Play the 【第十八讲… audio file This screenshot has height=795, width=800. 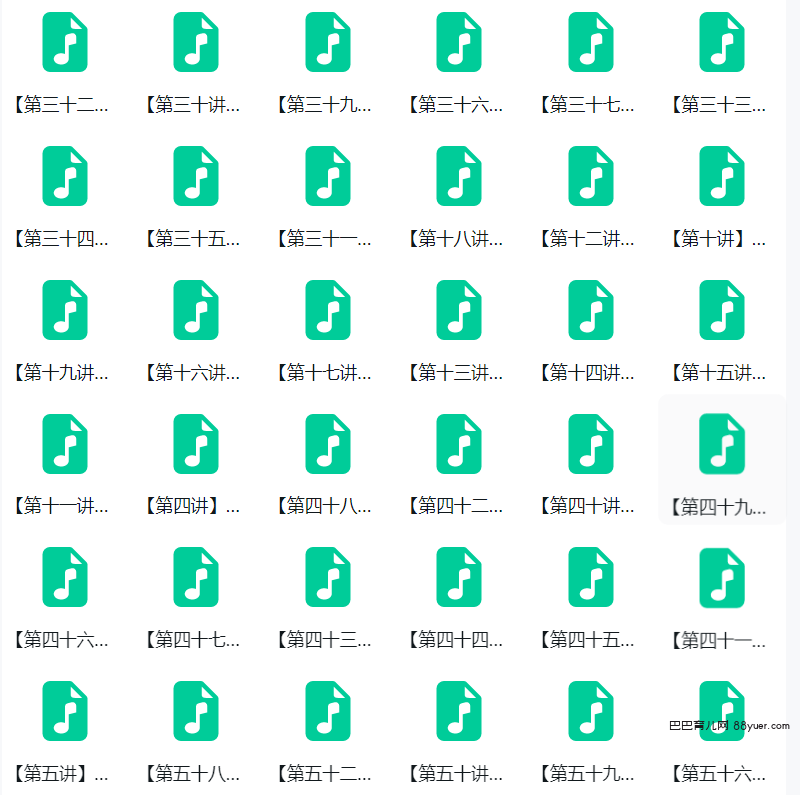pyautogui.click(x=459, y=176)
